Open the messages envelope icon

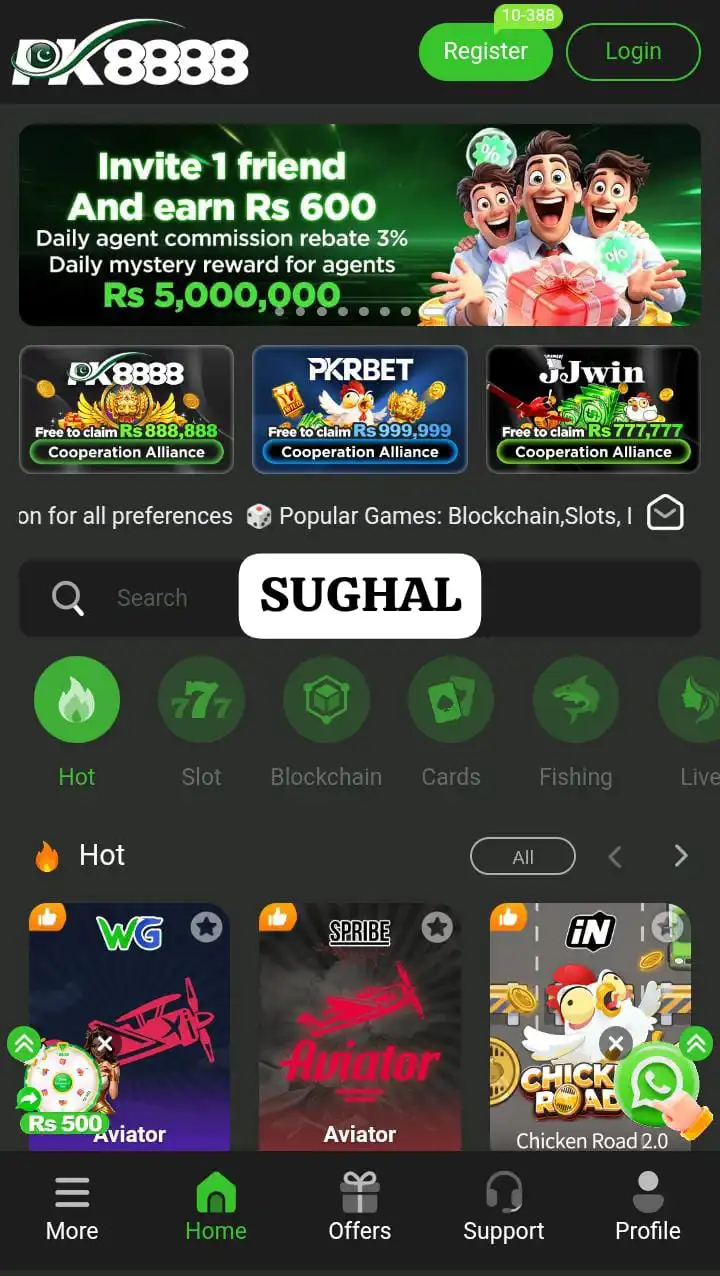pos(665,514)
